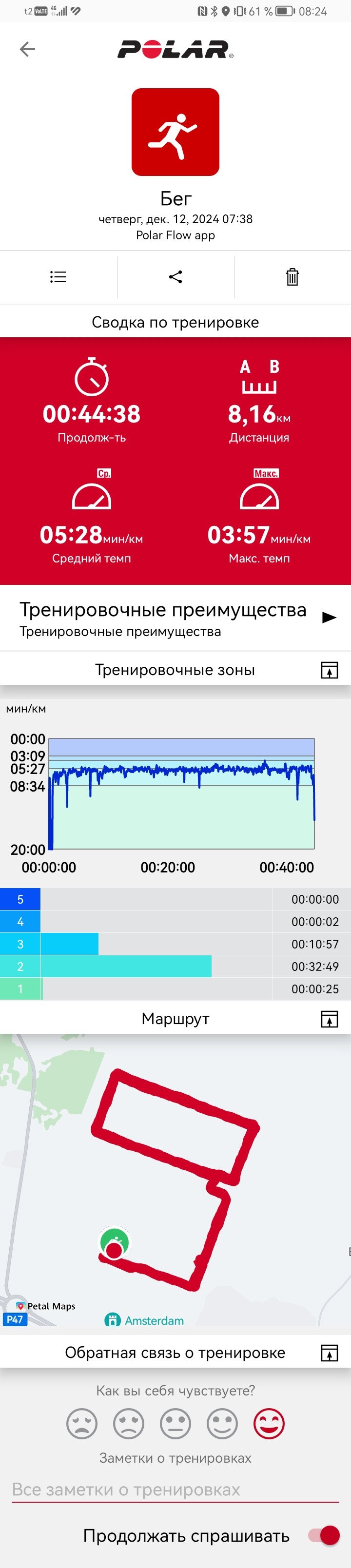Select the saddest face feeling

tap(81, 1424)
